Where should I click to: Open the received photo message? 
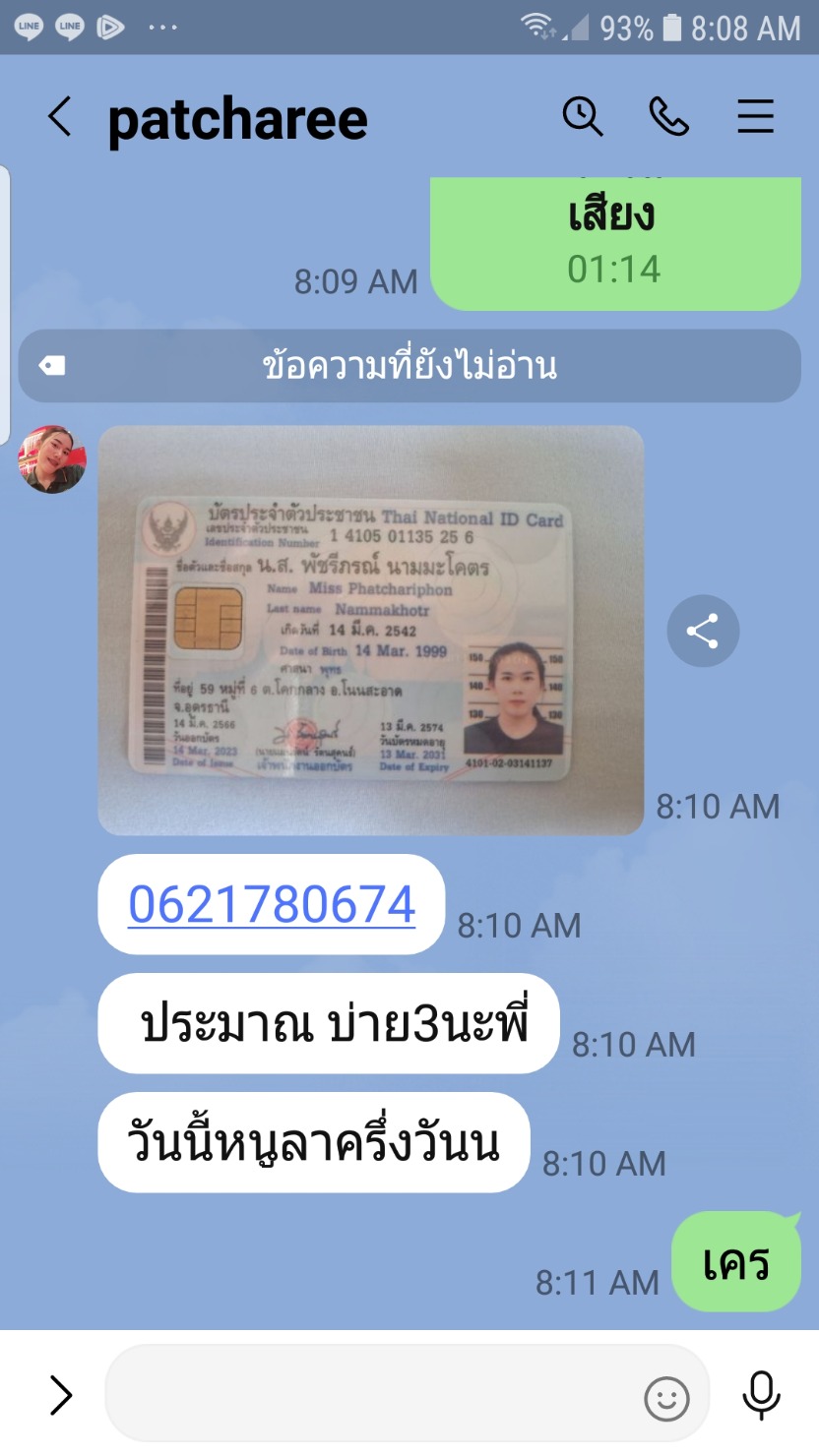click(x=371, y=631)
